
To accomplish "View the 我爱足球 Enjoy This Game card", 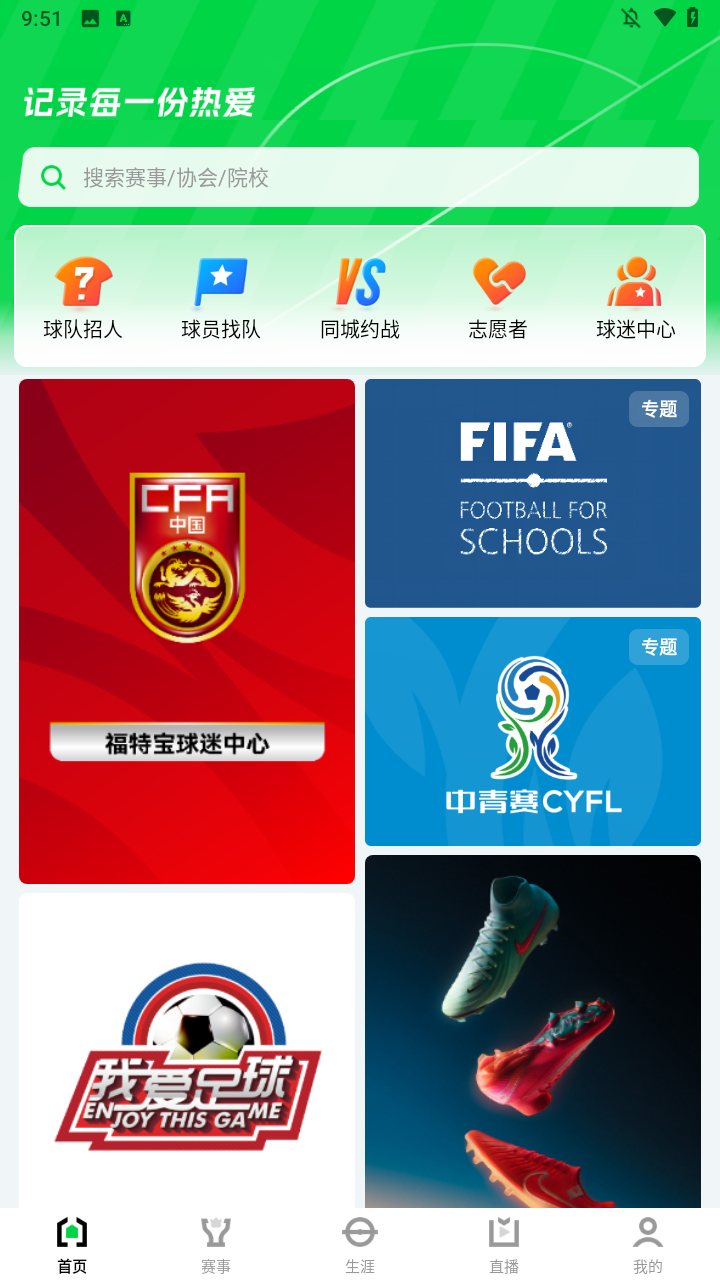I will [x=186, y=1050].
